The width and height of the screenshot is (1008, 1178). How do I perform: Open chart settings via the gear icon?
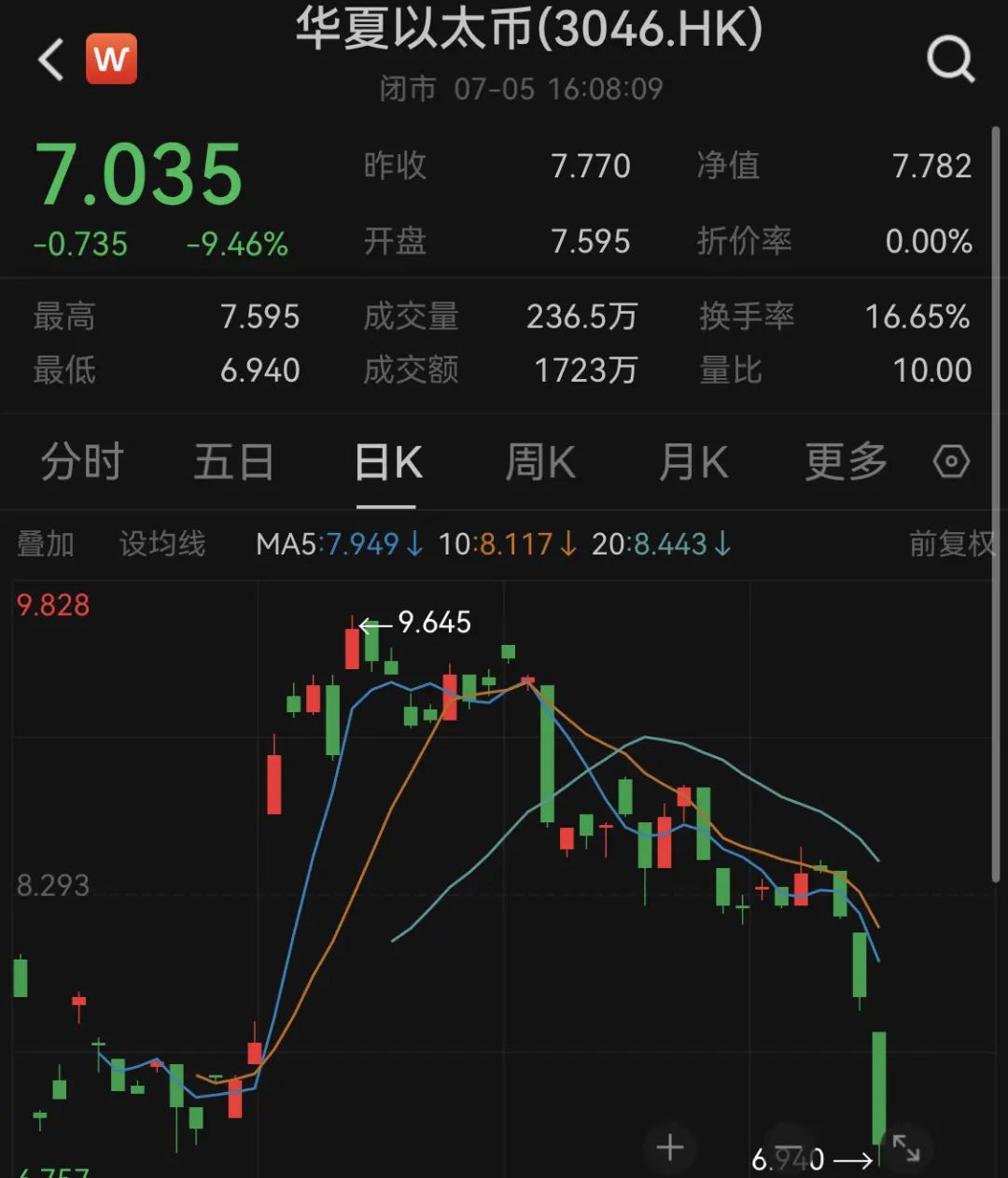click(x=951, y=461)
